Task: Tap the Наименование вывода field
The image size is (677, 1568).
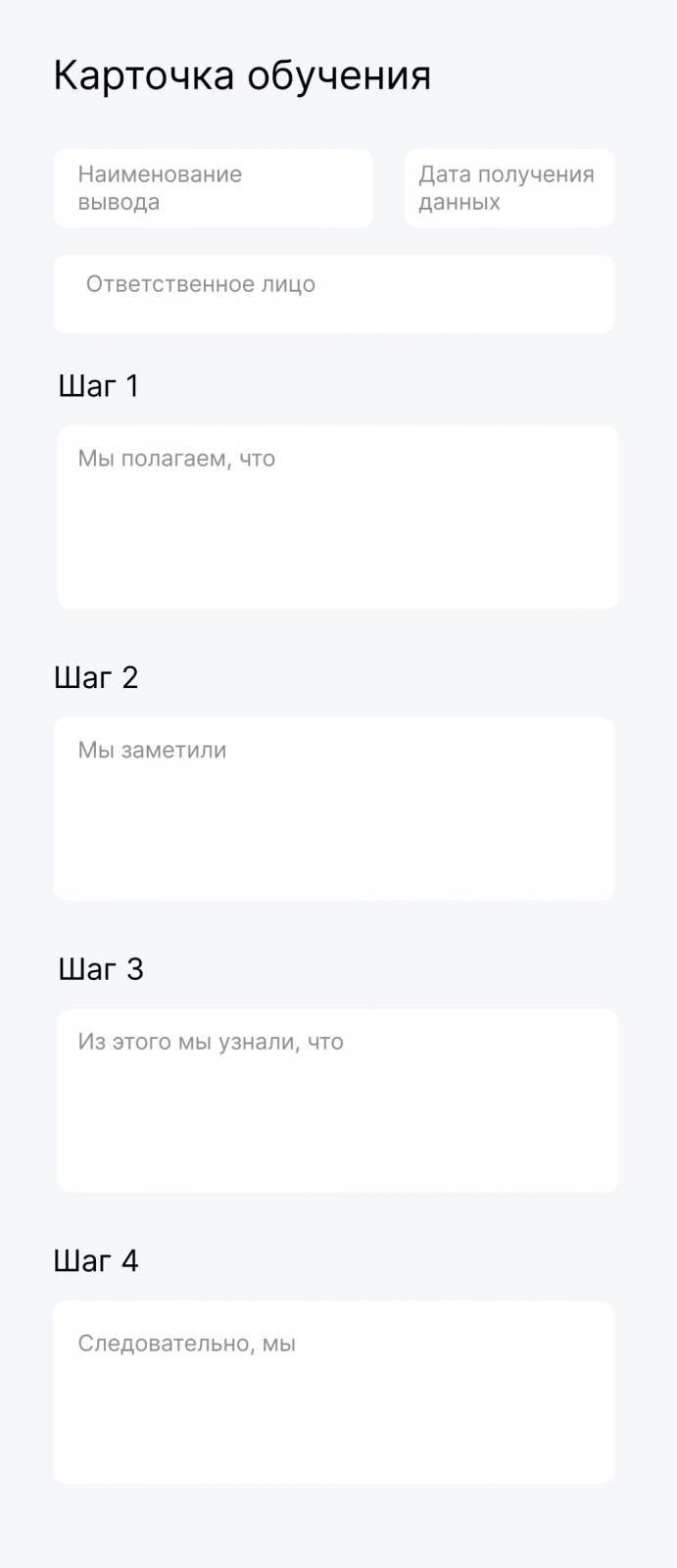Action: coord(213,188)
